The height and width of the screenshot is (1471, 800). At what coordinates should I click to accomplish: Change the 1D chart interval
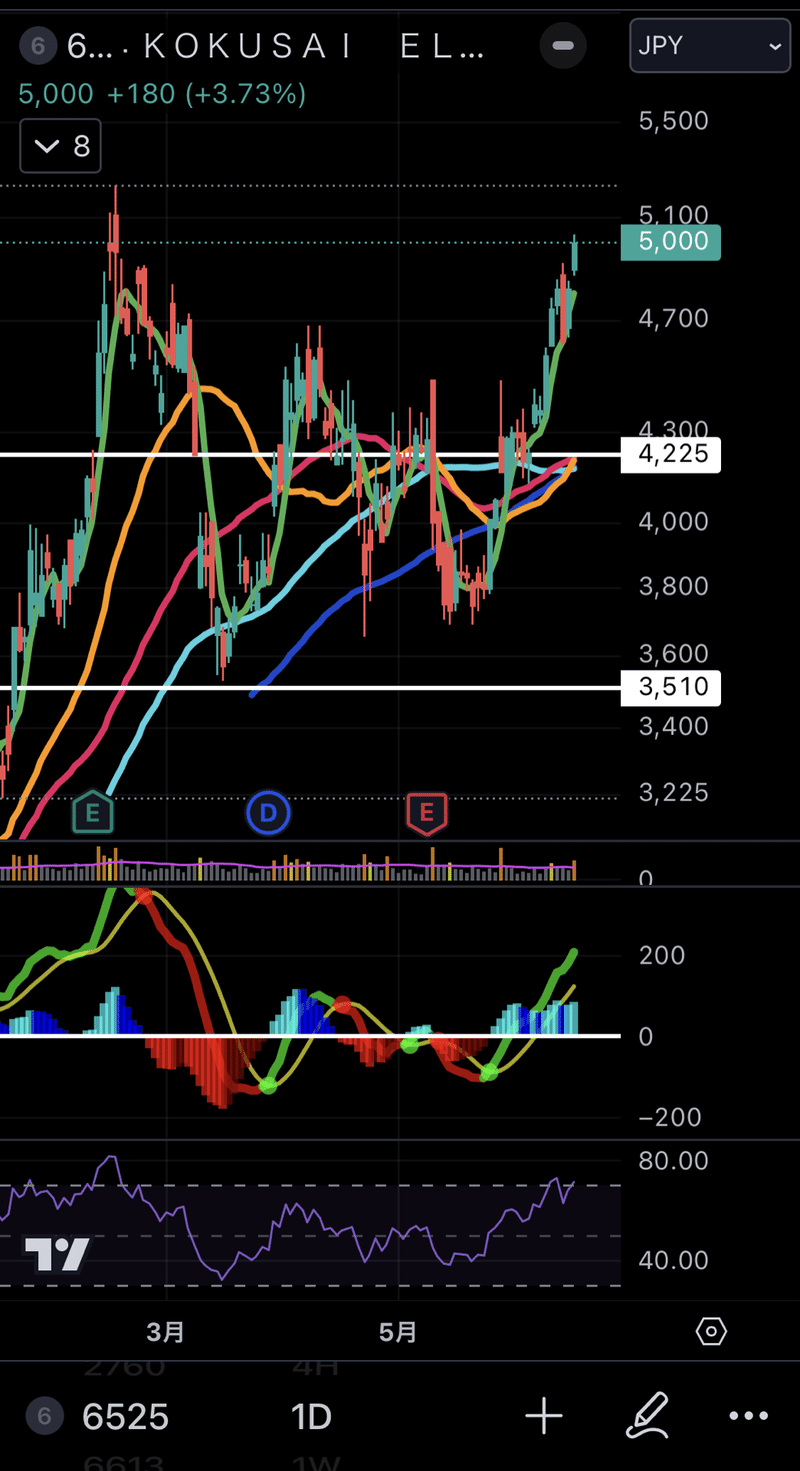click(311, 1416)
